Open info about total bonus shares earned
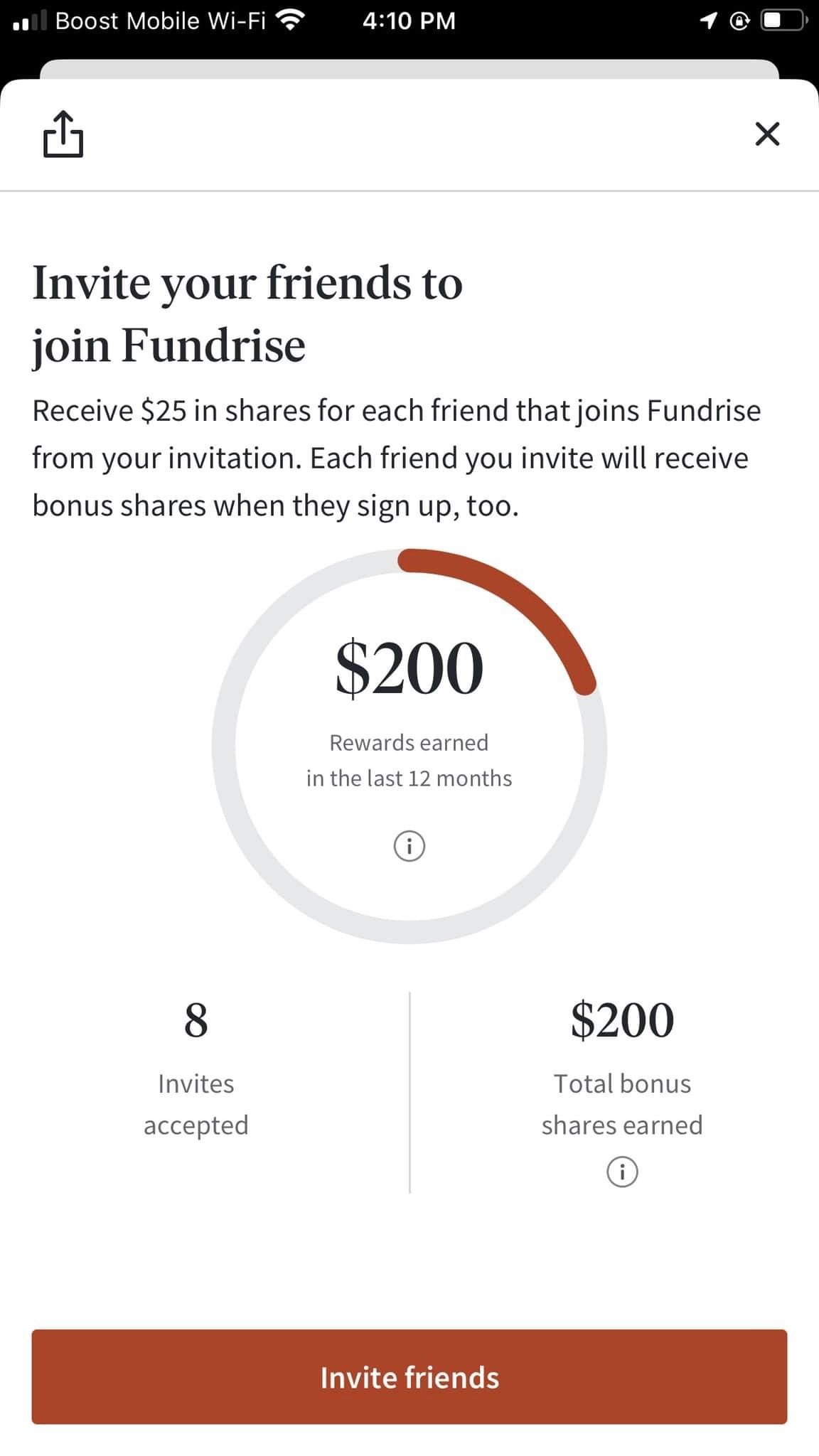Viewport: 819px width, 1456px height. (x=622, y=1171)
